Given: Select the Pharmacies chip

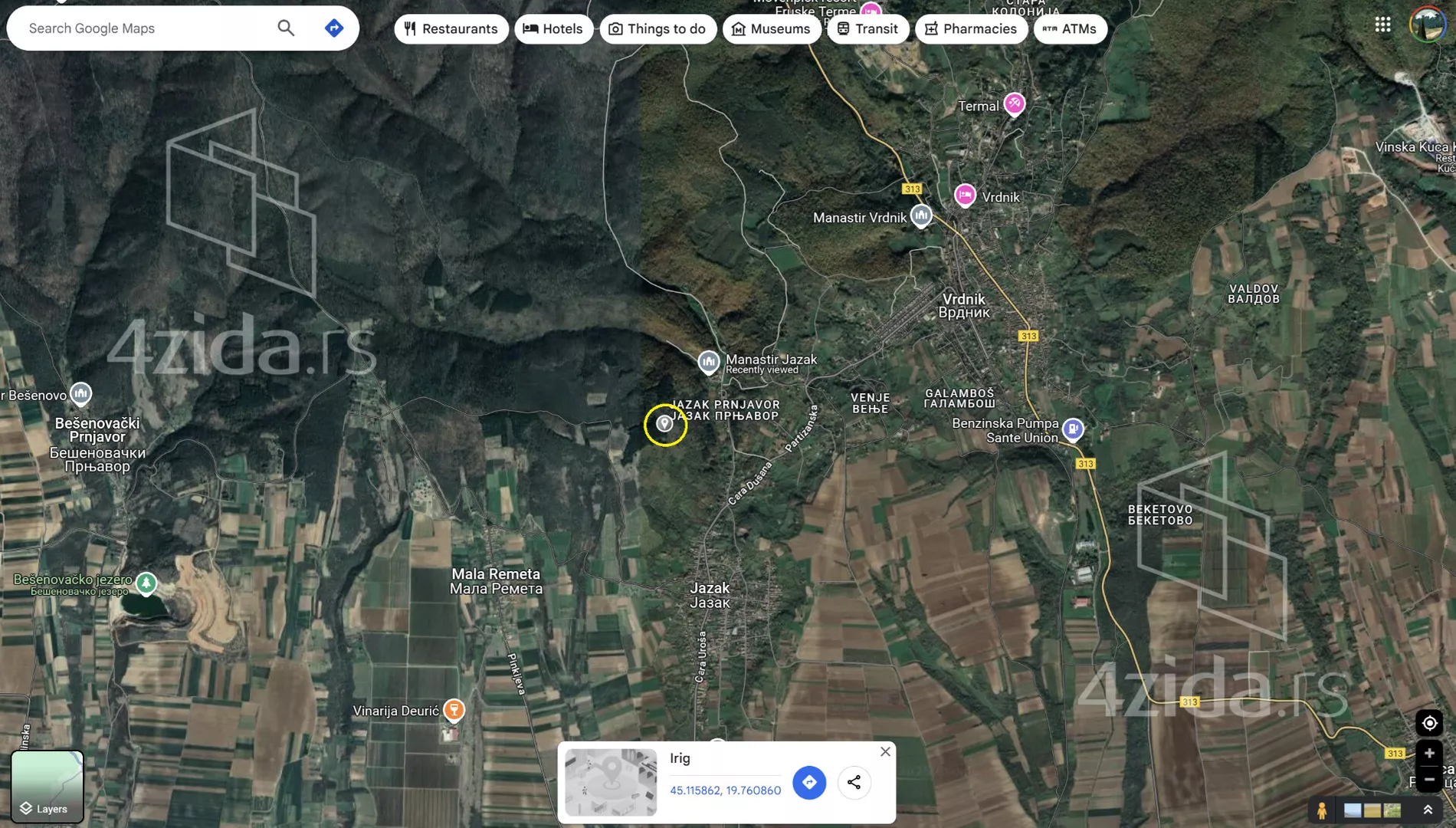Looking at the screenshot, I should pos(970,29).
